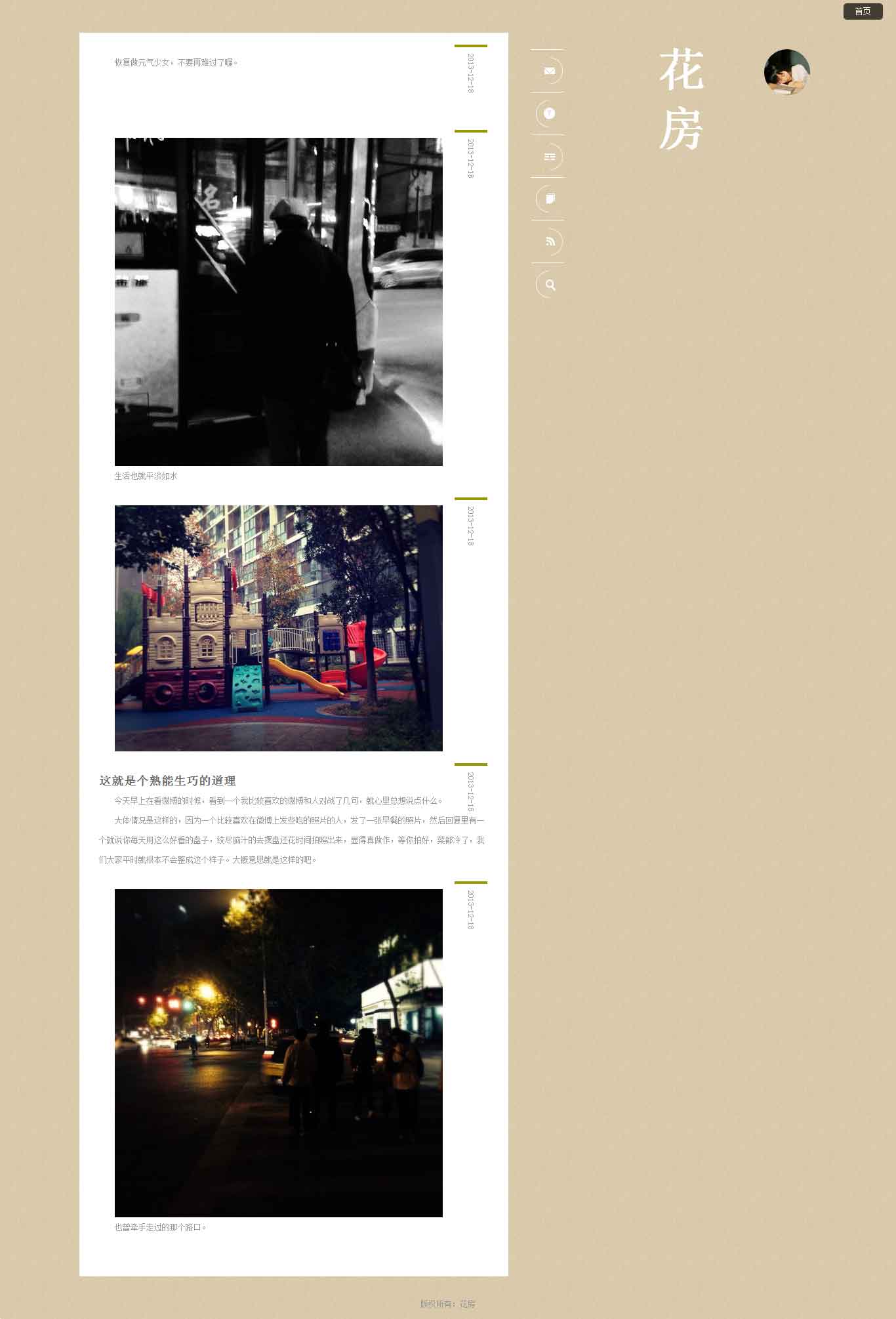Viewport: 896px width, 1319px height.
Task: Open the post titled 这就是个熟能生巧的道理
Action: coord(167,781)
